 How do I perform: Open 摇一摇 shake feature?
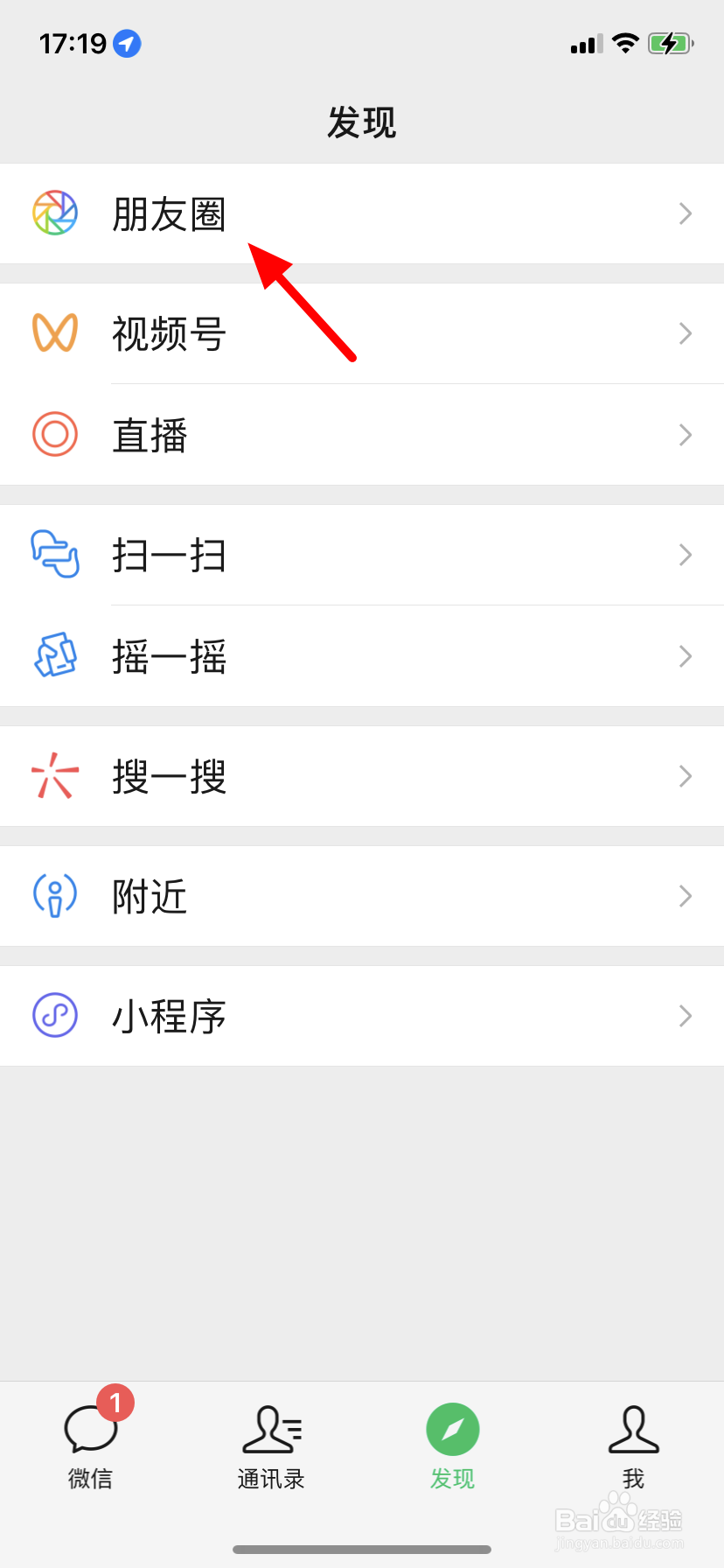pos(169,657)
